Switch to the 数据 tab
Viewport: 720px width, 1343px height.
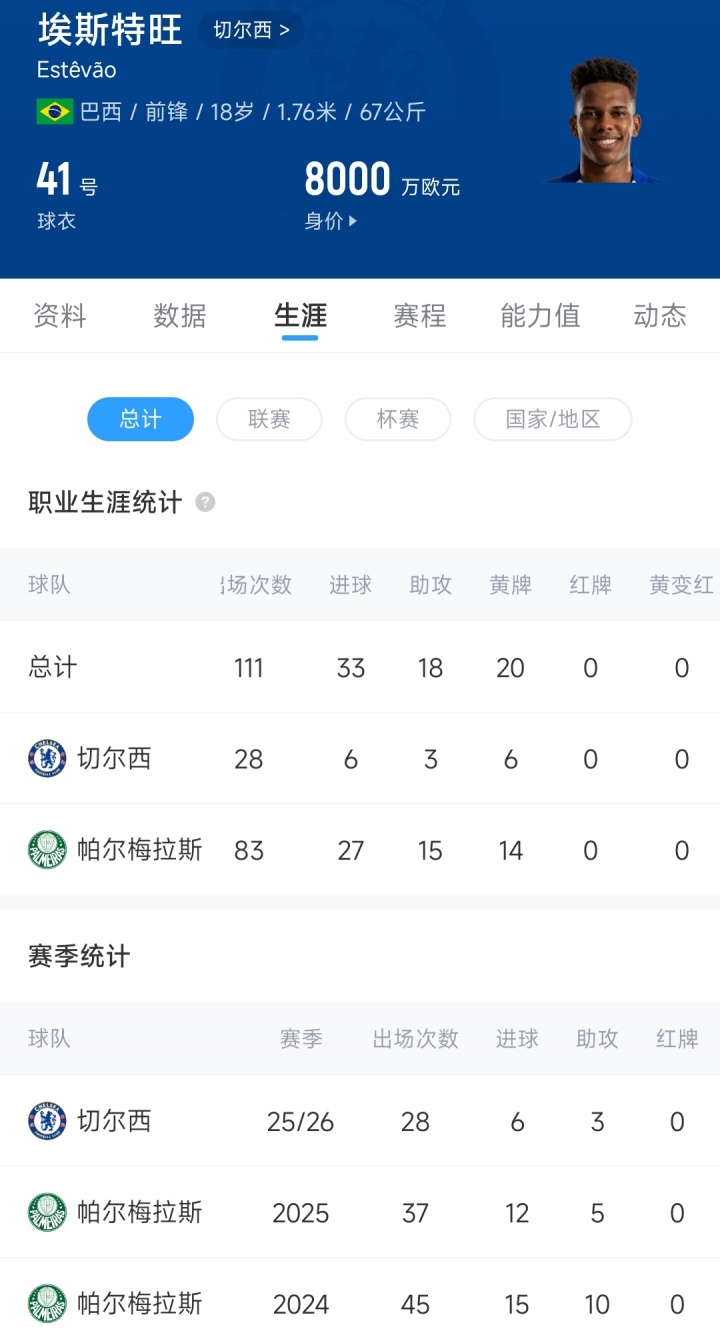180,316
